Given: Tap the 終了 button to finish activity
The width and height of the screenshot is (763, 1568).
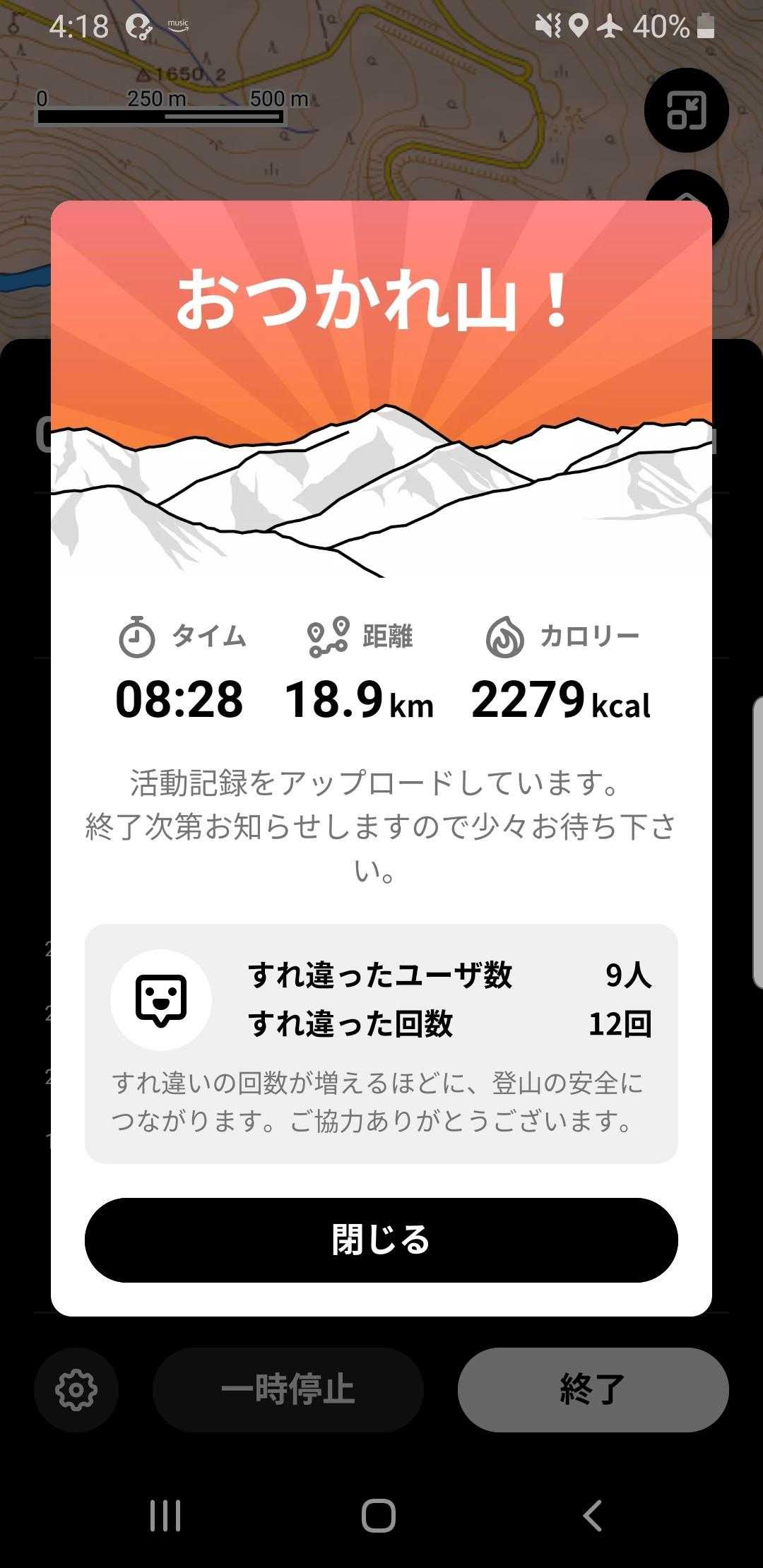Looking at the screenshot, I should [x=593, y=1389].
